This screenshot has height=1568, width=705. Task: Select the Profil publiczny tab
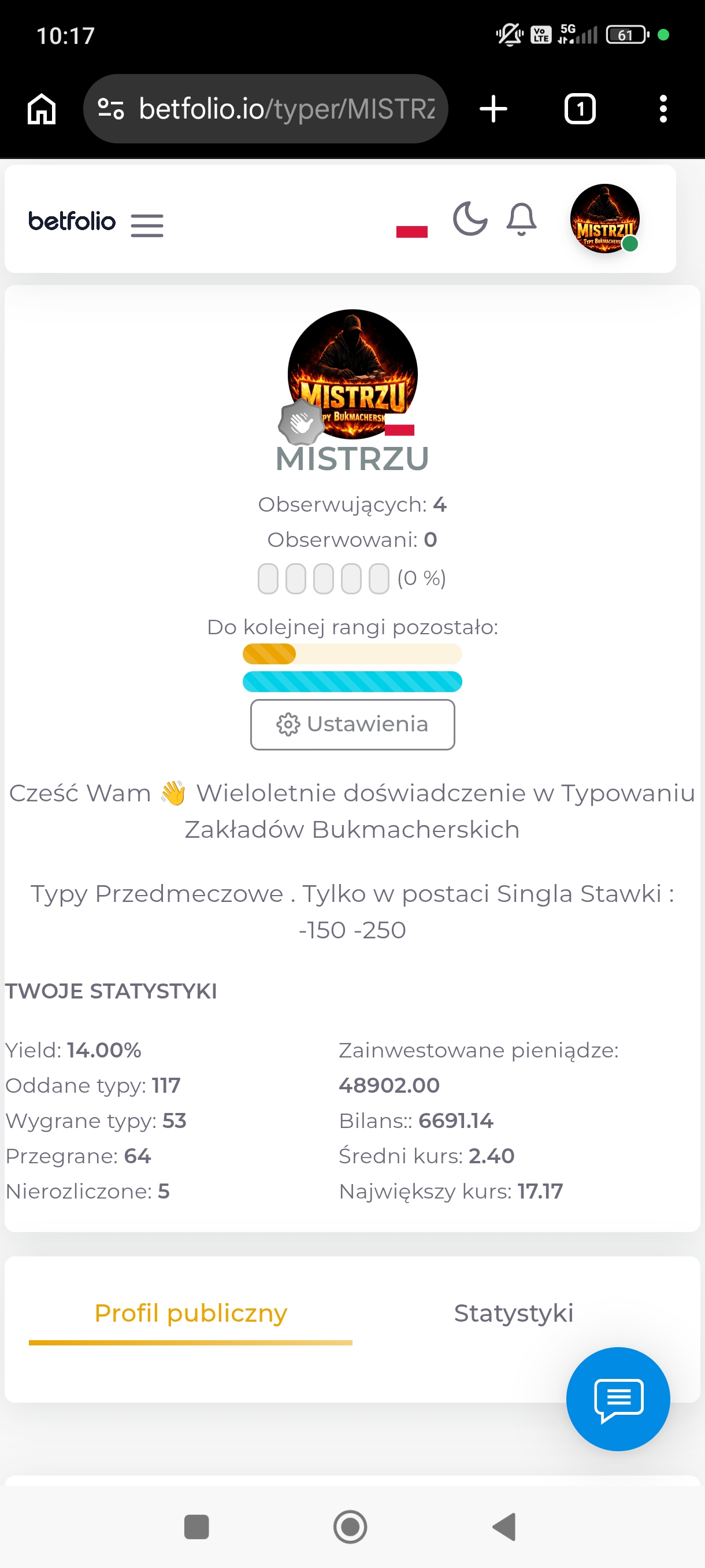coord(190,1313)
